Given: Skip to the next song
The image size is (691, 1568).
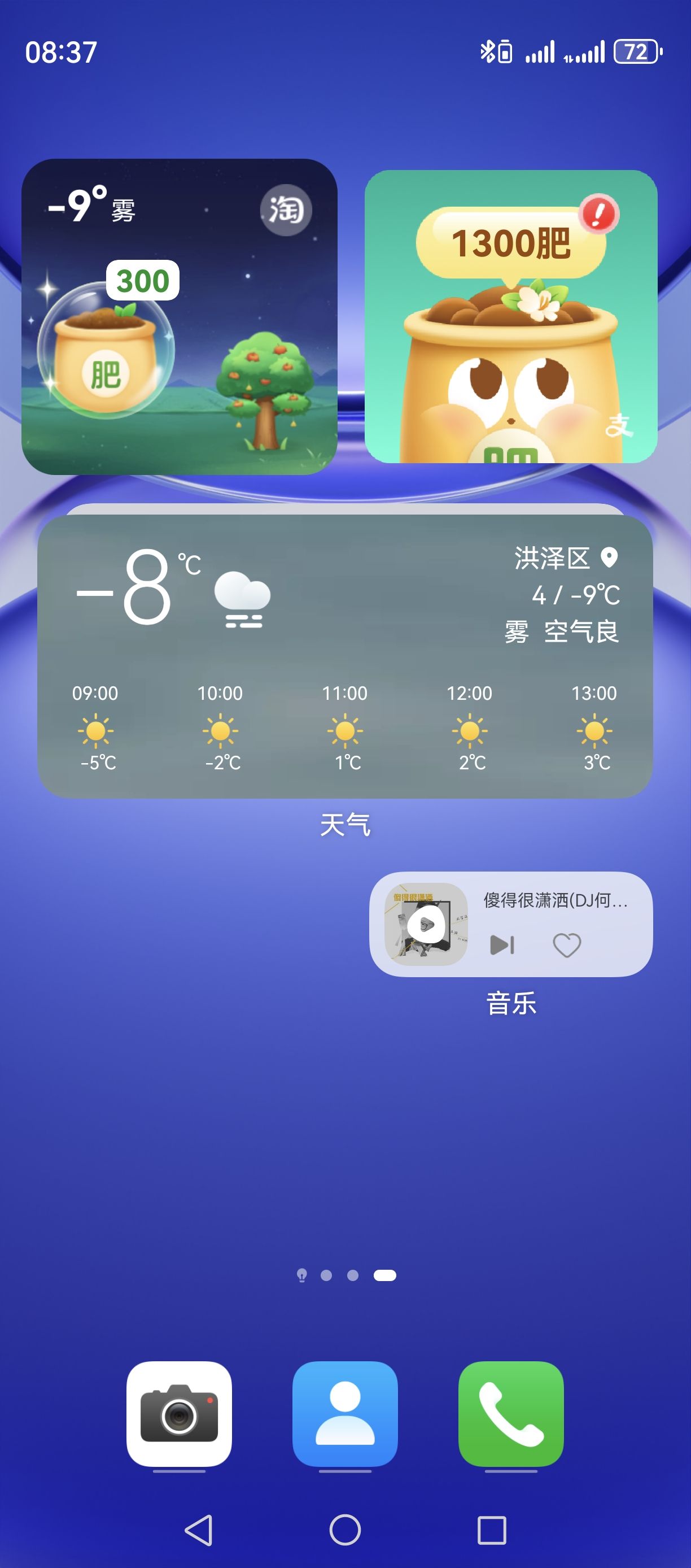Looking at the screenshot, I should (502, 944).
